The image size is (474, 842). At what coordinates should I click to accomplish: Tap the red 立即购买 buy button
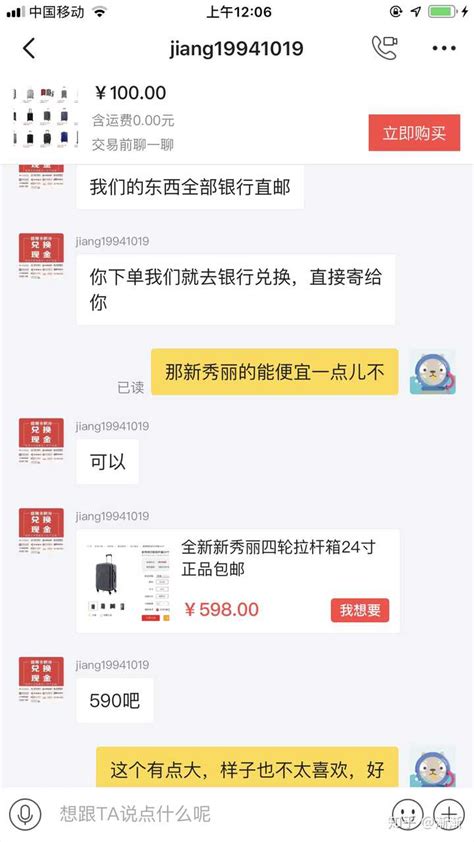(414, 133)
